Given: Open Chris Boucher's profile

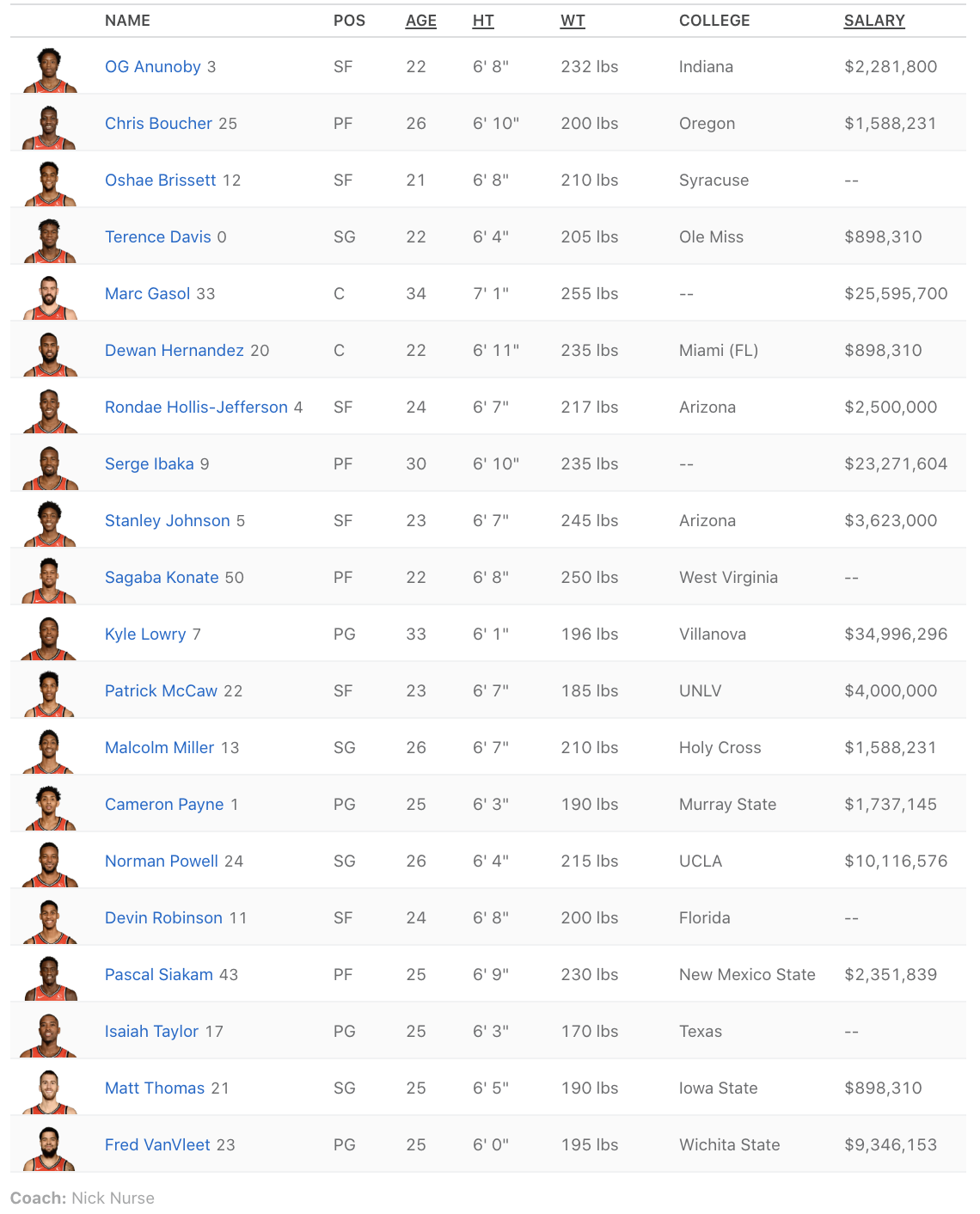Looking at the screenshot, I should pos(158,124).
